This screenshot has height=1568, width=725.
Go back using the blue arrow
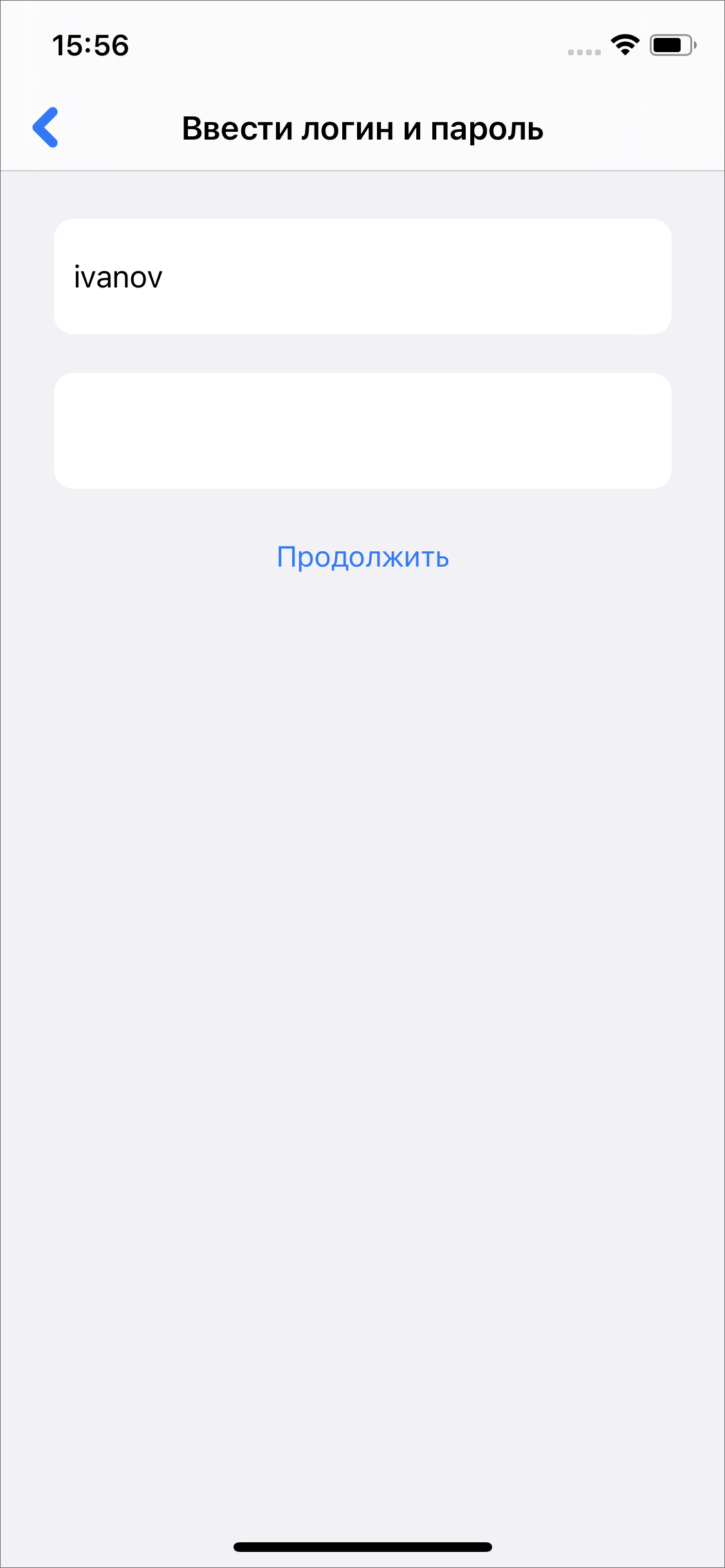pyautogui.click(x=46, y=127)
